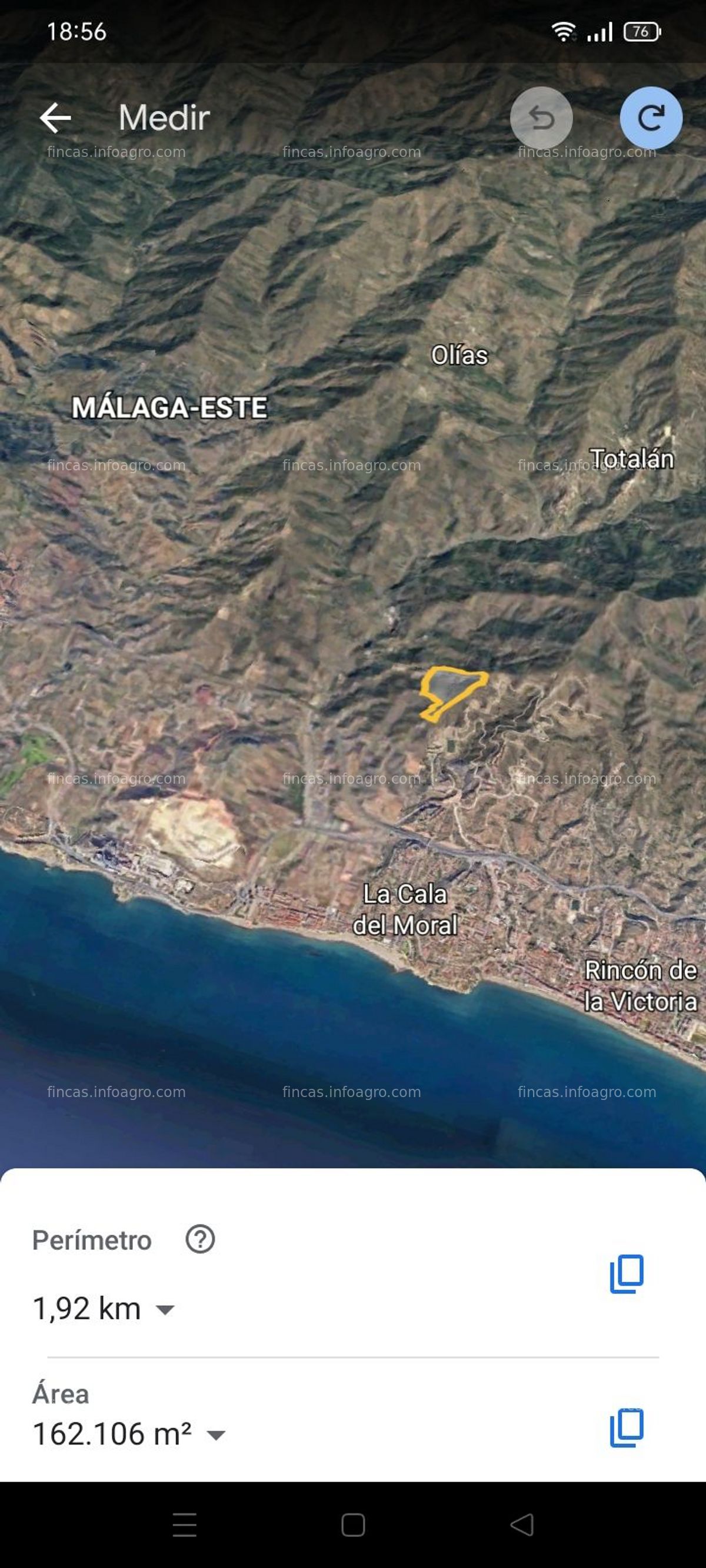Change the perimeter unit from km

tap(165, 1309)
